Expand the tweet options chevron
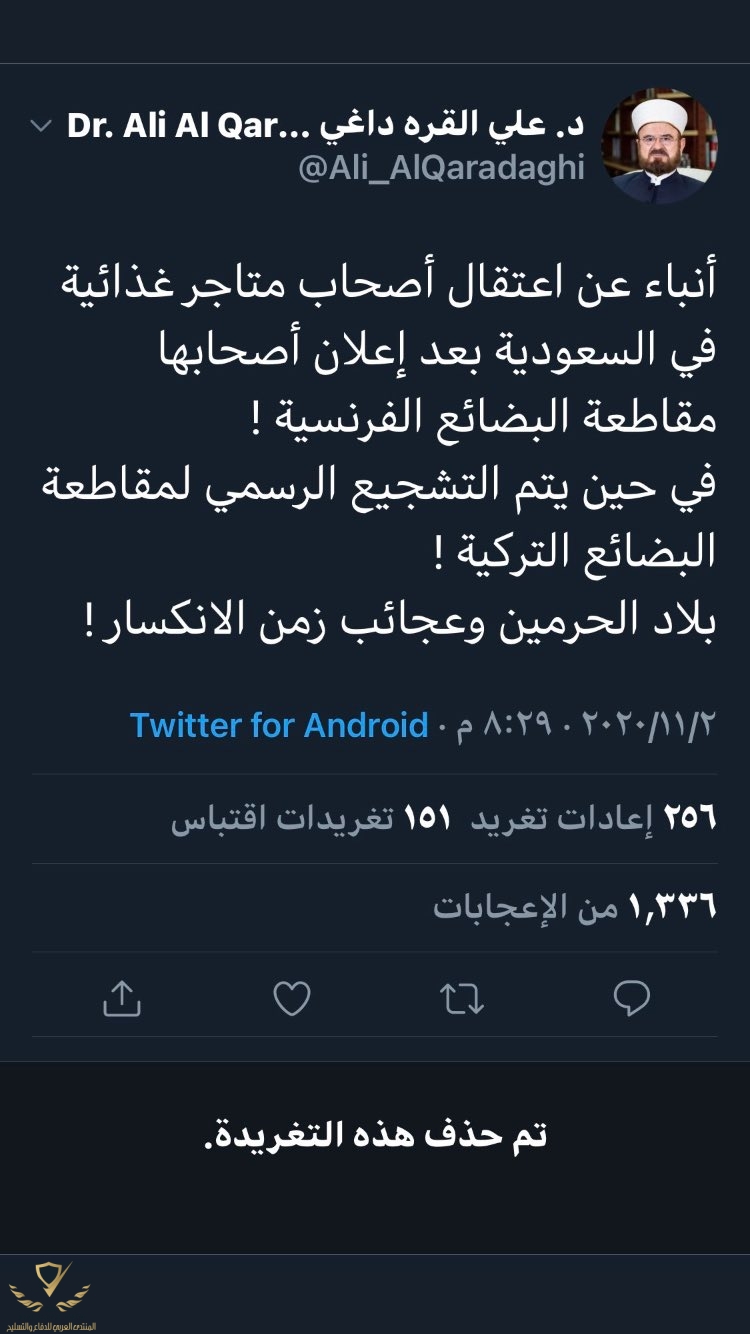 40,127
